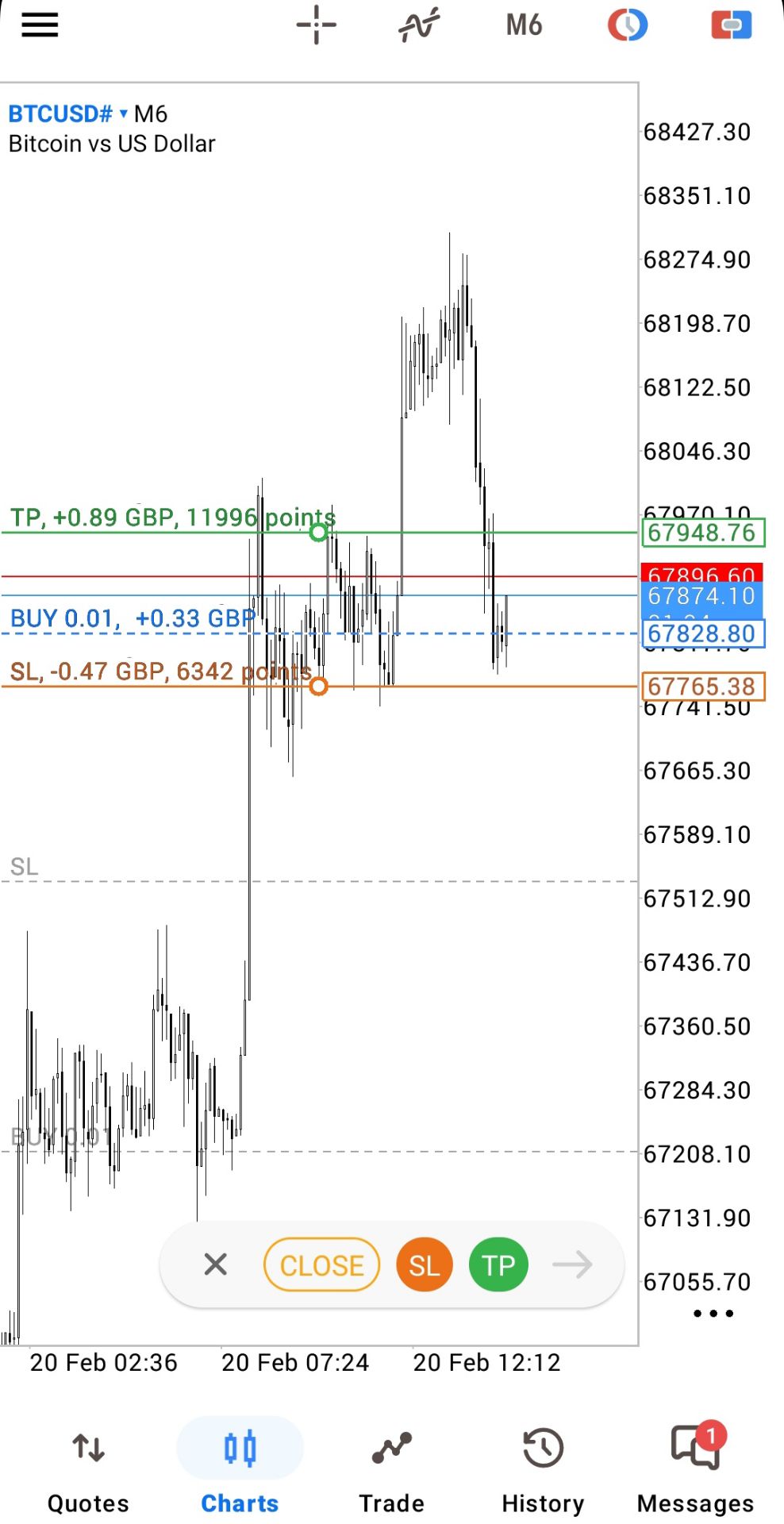The width and height of the screenshot is (784, 1524).
Task: Dismiss the position action bar
Action: click(x=215, y=1264)
